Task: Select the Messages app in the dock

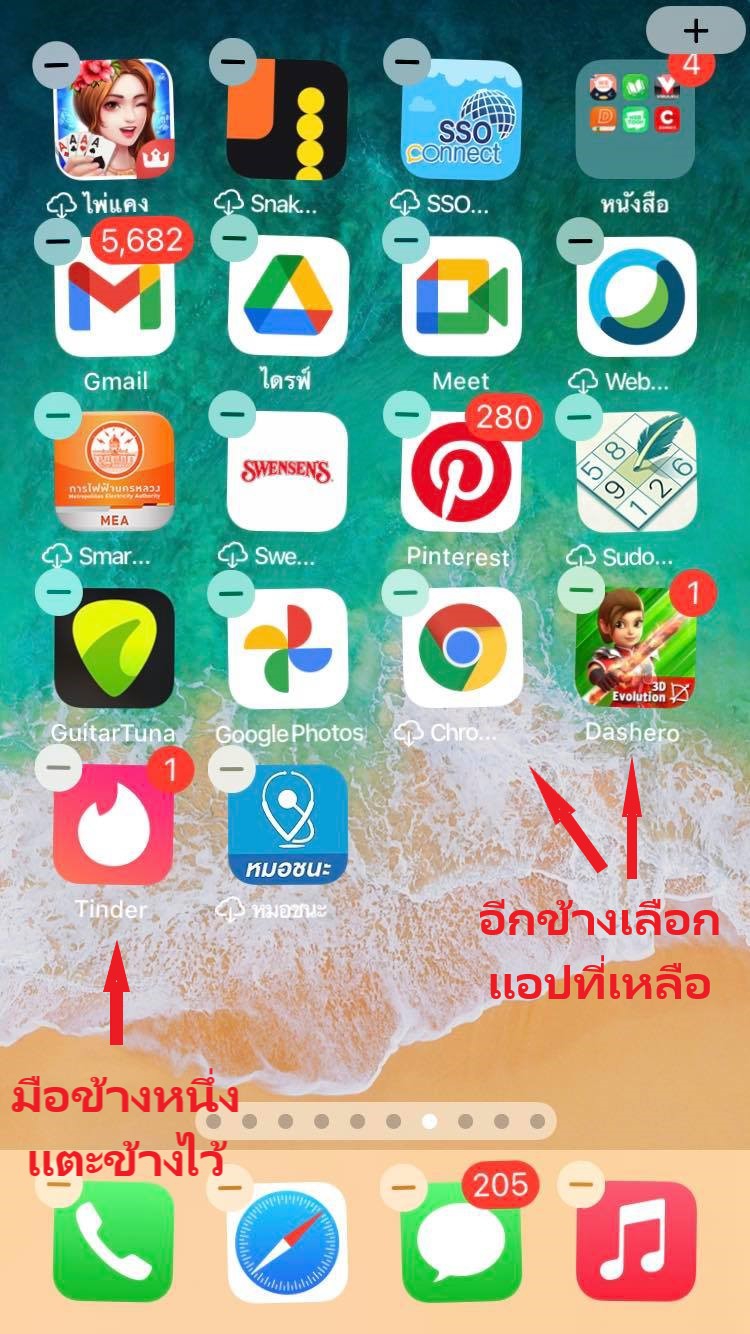Action: tap(462, 1242)
